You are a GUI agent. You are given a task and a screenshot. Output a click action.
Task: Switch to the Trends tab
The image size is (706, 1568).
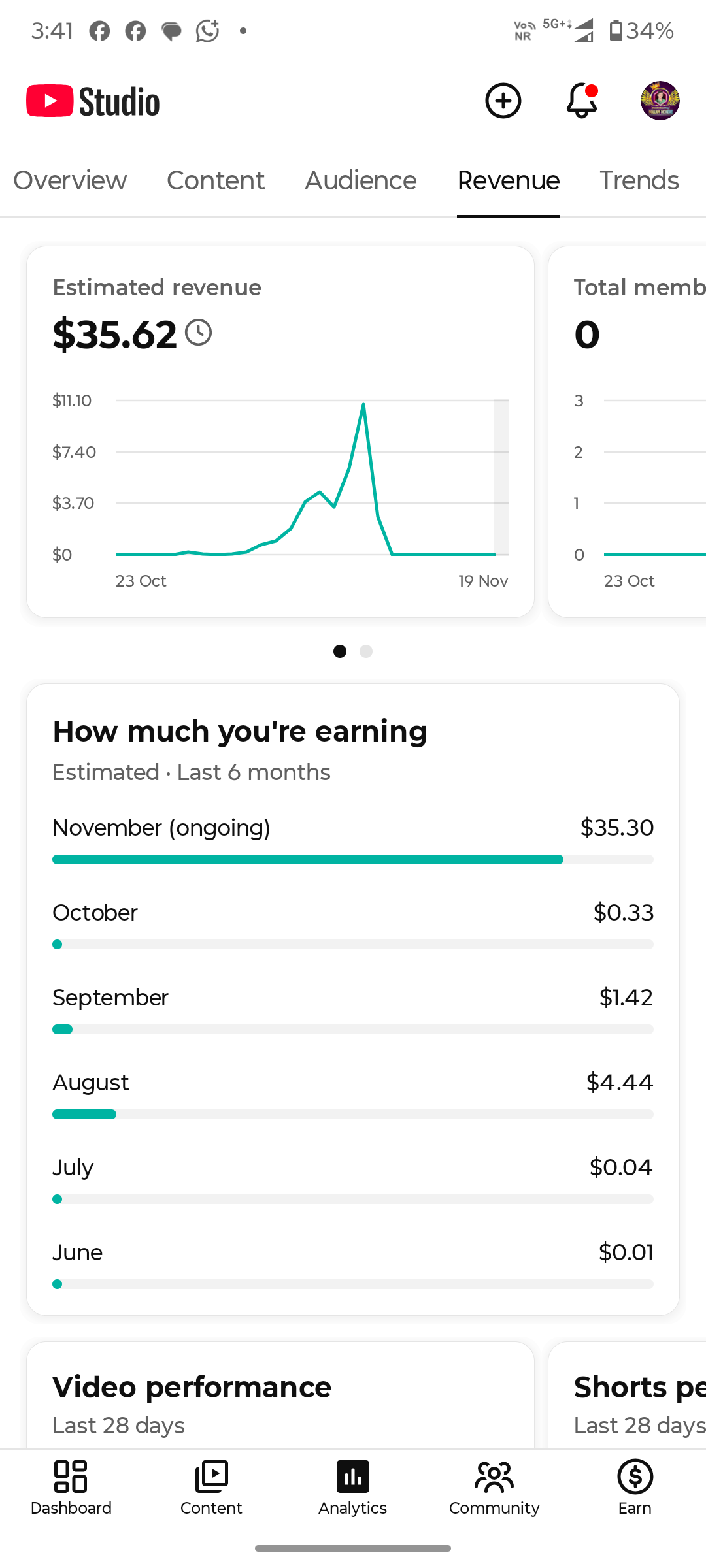[x=639, y=180]
